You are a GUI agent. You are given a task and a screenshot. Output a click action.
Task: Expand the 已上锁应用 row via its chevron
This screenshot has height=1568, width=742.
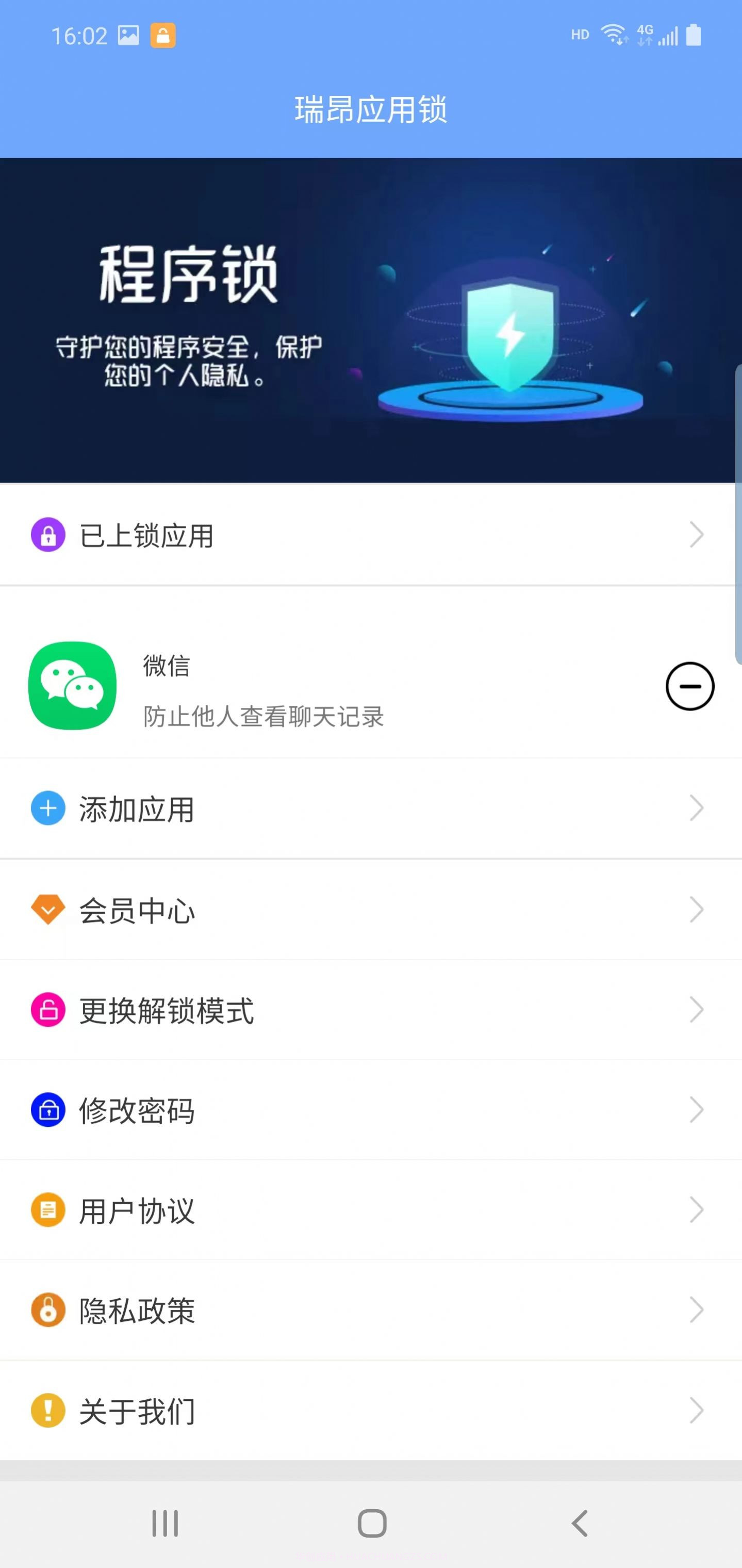coord(698,534)
